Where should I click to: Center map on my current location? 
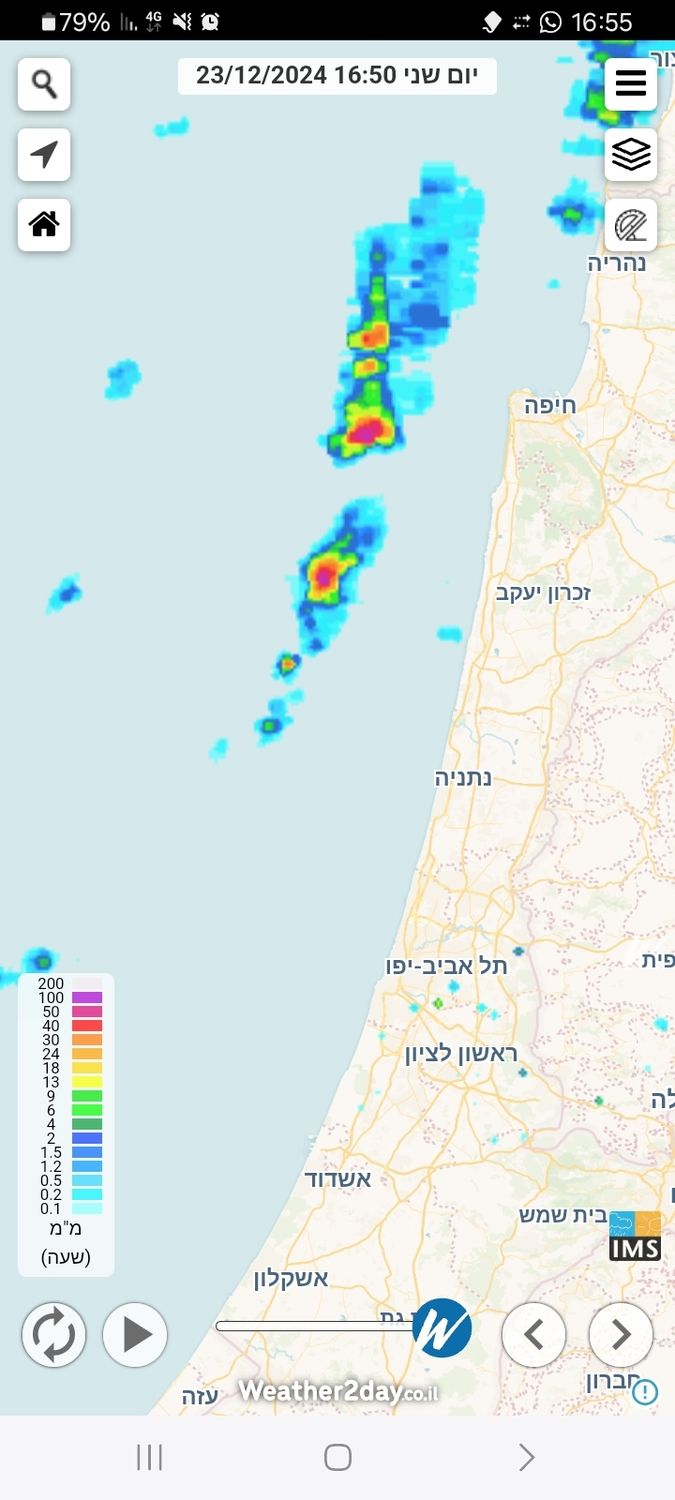coord(44,155)
